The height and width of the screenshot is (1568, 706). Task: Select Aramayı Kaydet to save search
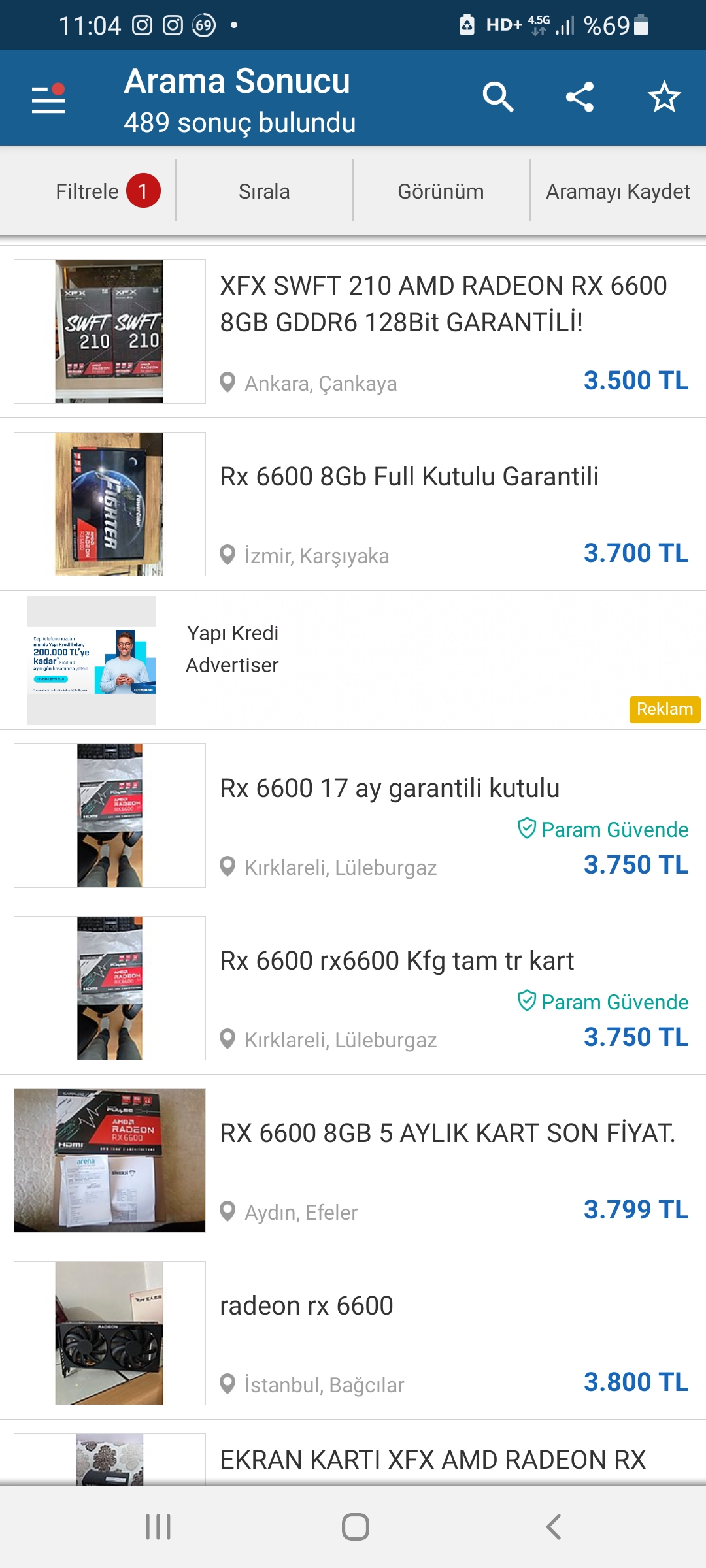pos(618,191)
